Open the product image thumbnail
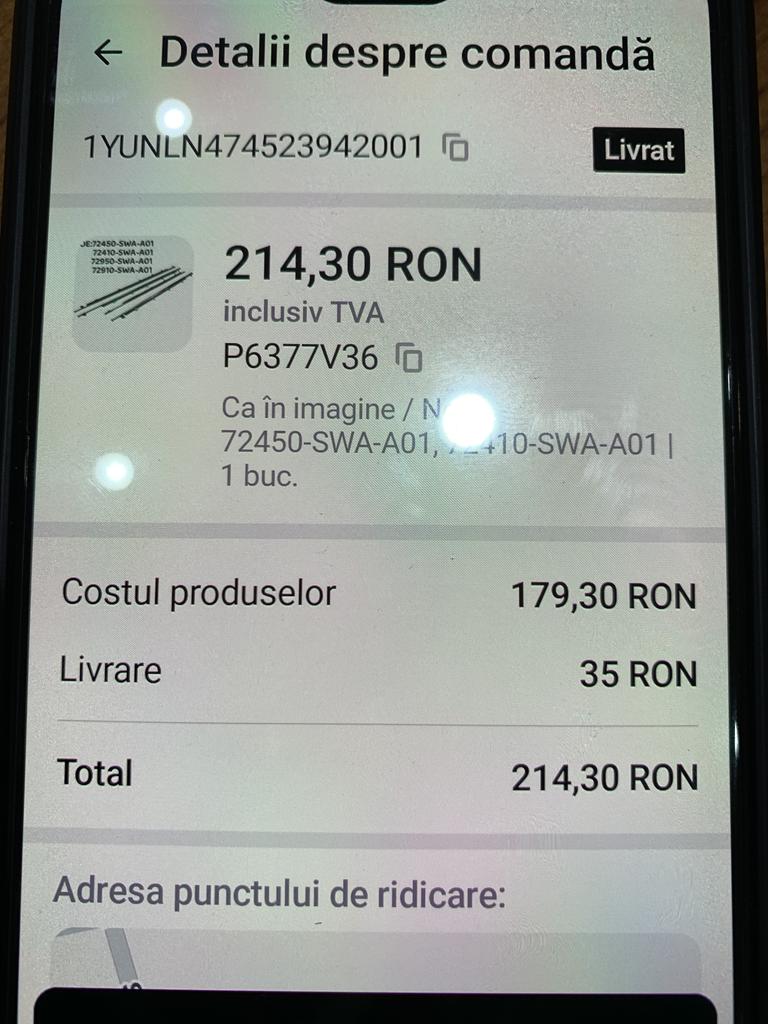The image size is (768, 1024). pyautogui.click(x=133, y=292)
